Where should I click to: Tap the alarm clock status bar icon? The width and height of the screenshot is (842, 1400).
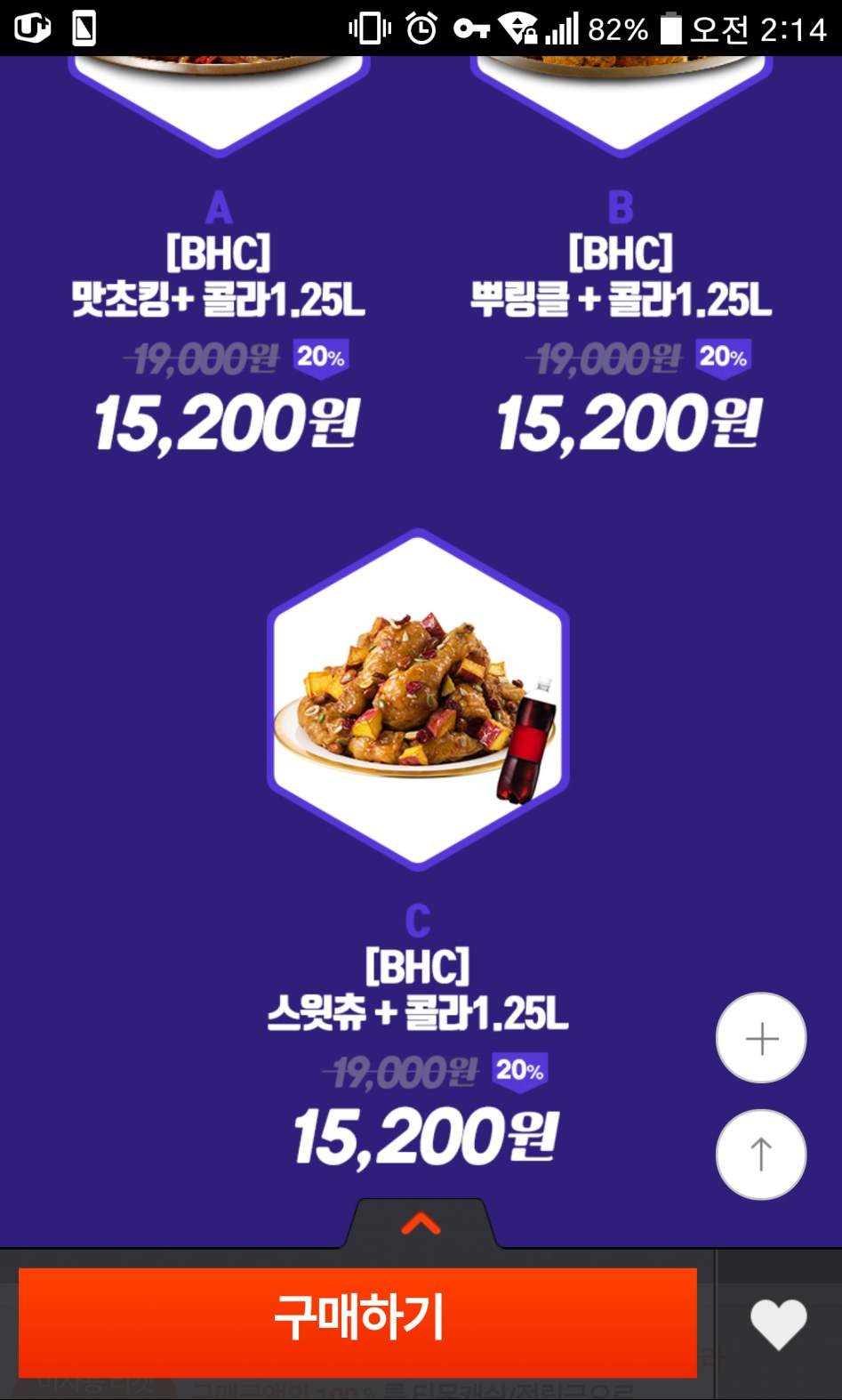[x=421, y=27]
